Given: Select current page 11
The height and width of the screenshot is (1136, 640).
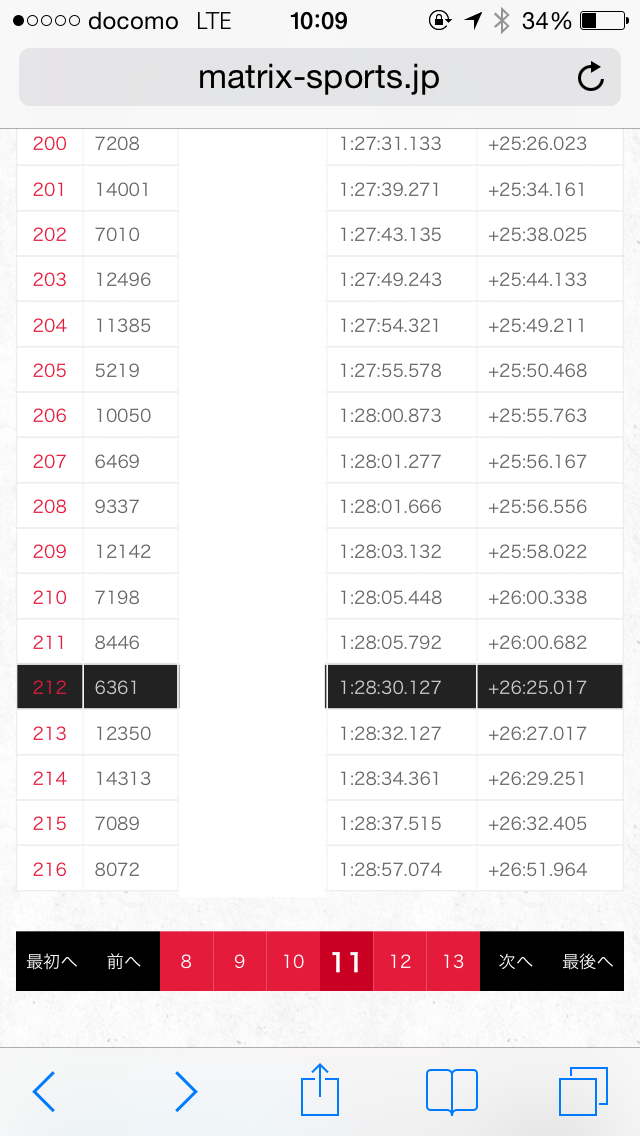Looking at the screenshot, I should click(x=346, y=961).
